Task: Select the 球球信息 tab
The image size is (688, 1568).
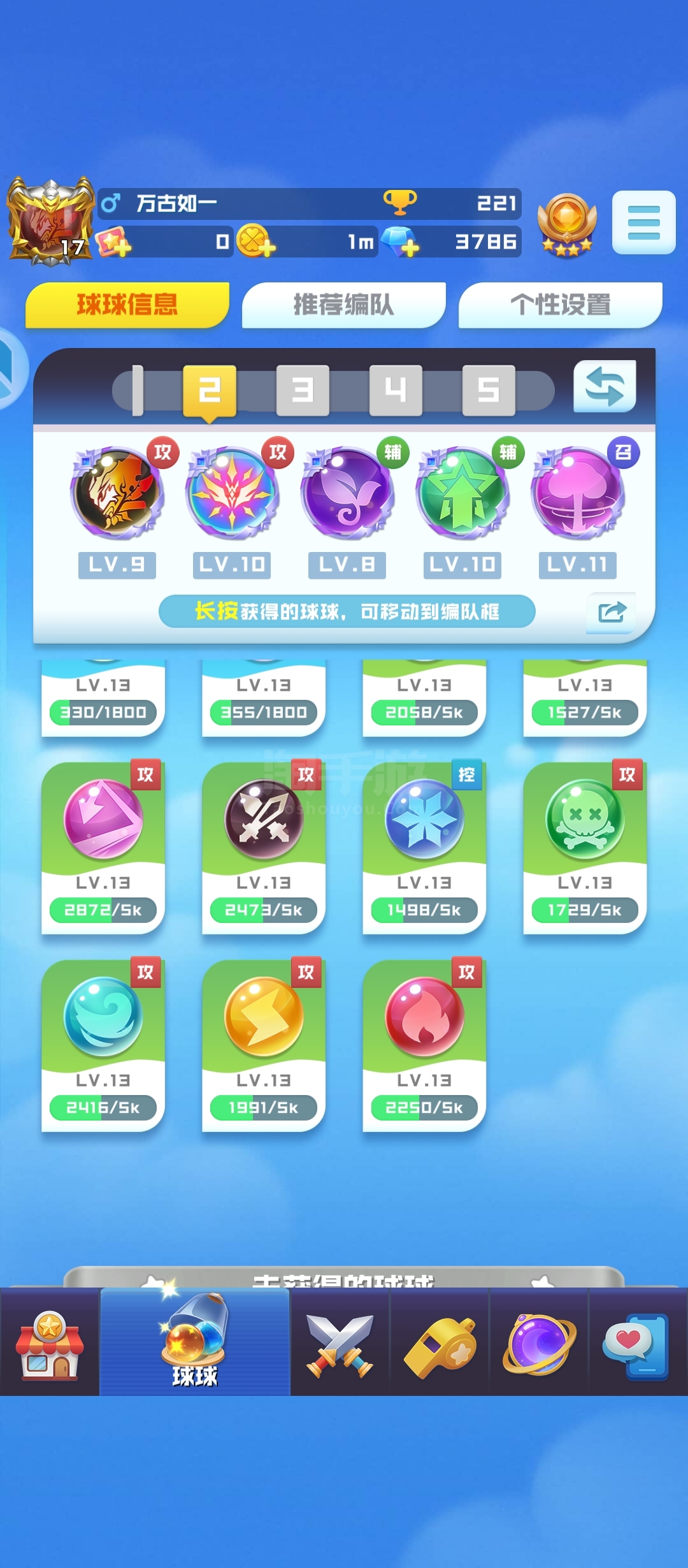Action: [127, 305]
